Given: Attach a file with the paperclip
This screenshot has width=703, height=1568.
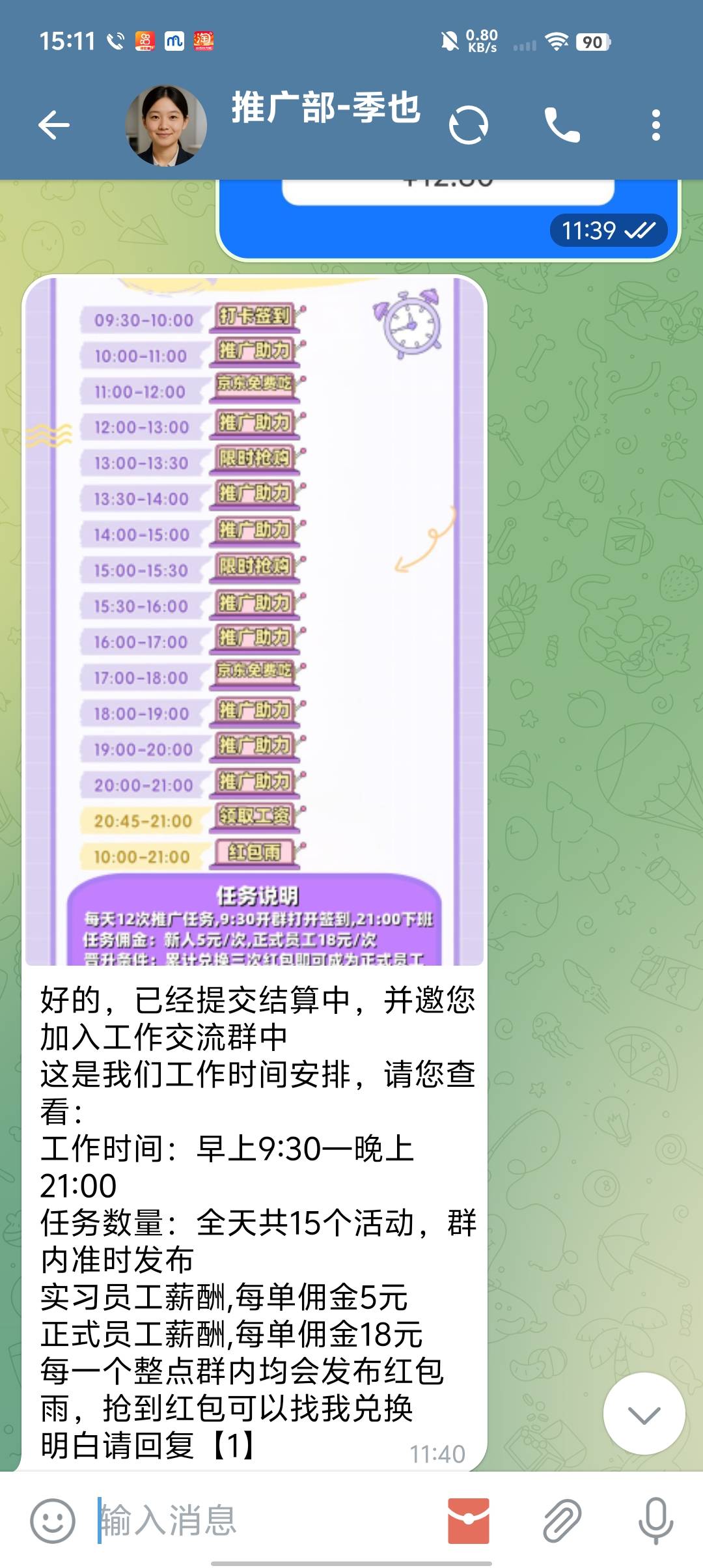Looking at the screenshot, I should 561,1520.
